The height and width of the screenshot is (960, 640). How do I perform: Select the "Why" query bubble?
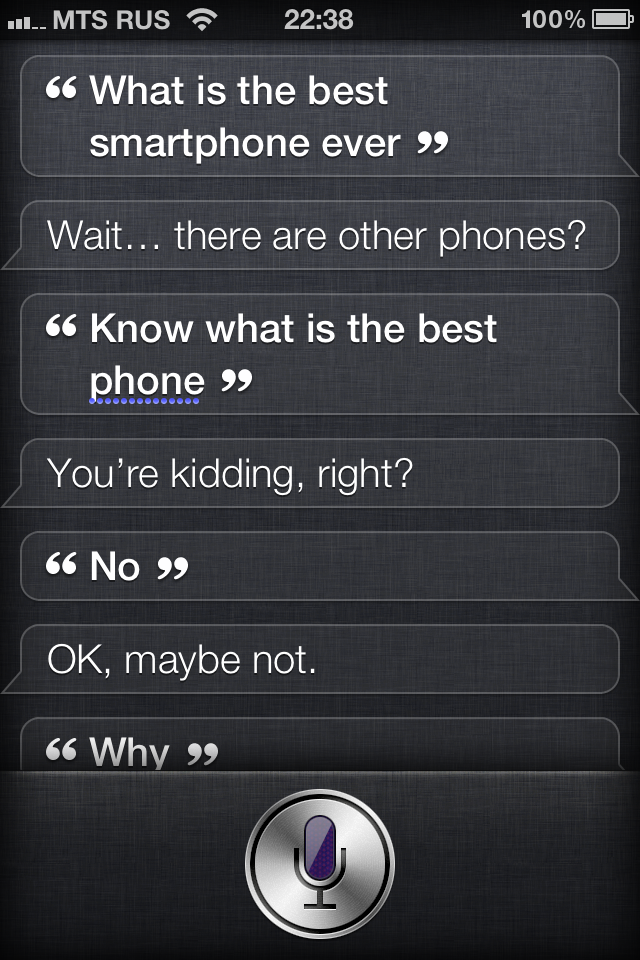(x=320, y=748)
